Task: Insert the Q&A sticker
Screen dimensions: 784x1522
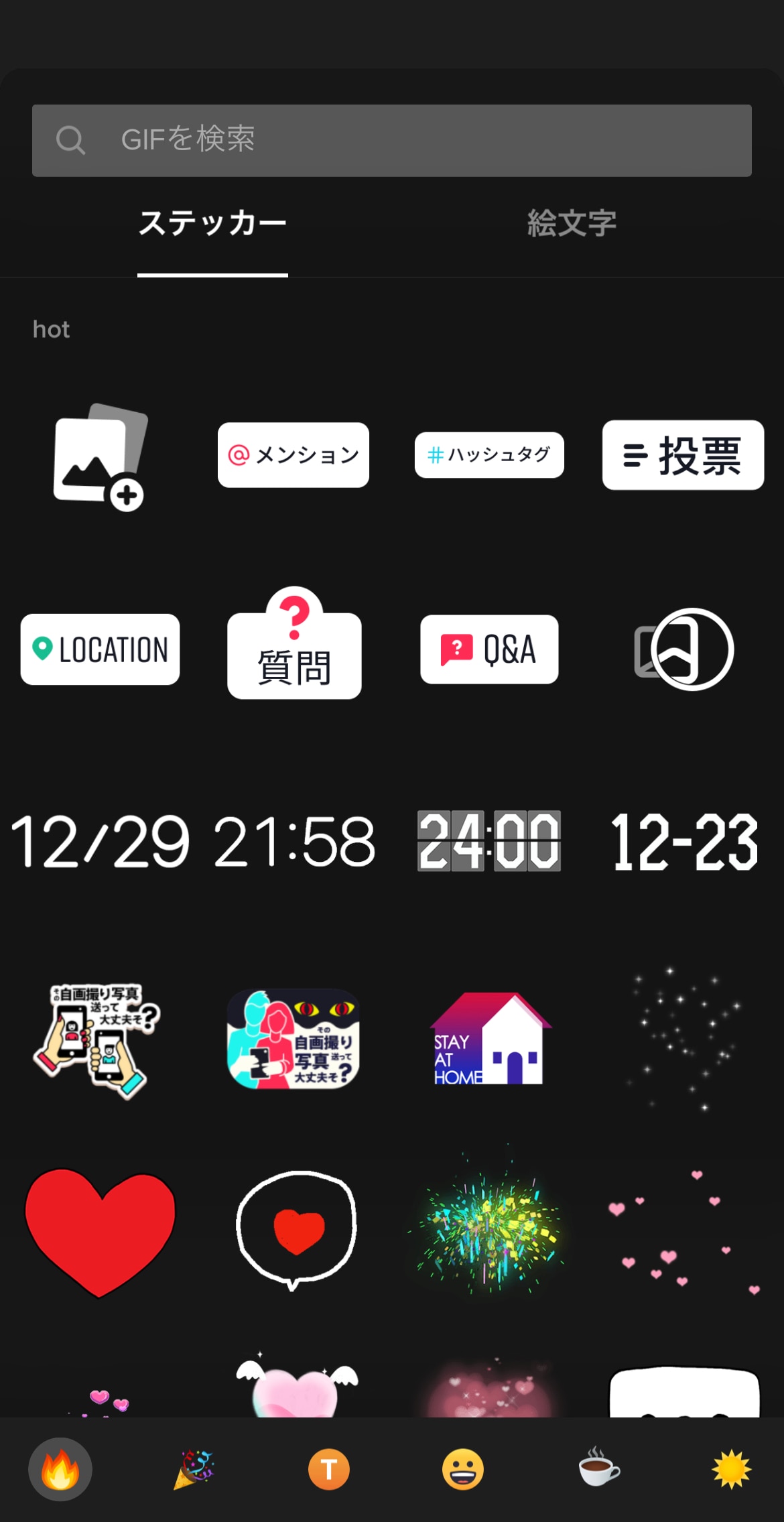Action: (489, 649)
